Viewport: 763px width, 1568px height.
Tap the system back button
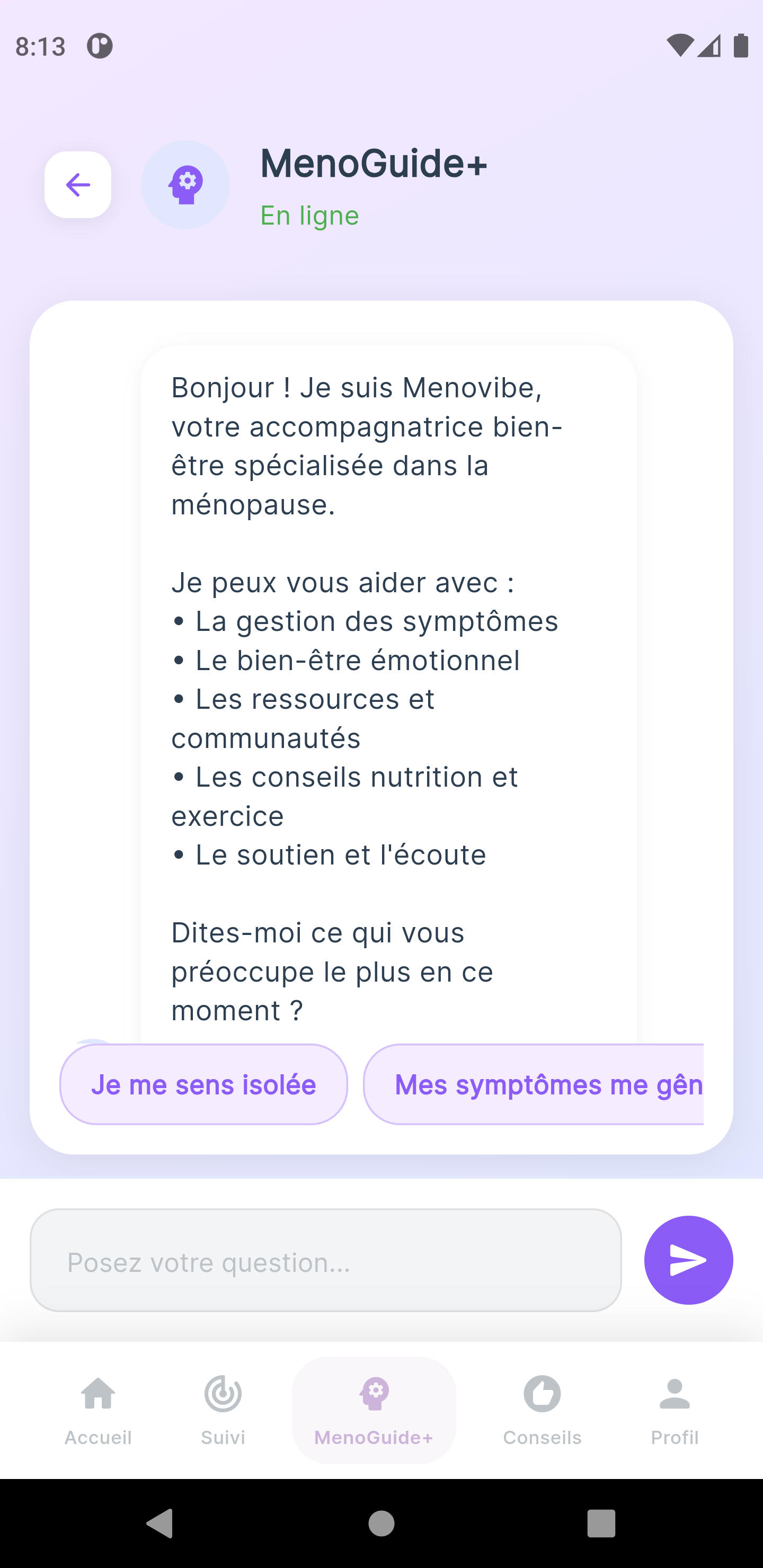(x=160, y=1523)
